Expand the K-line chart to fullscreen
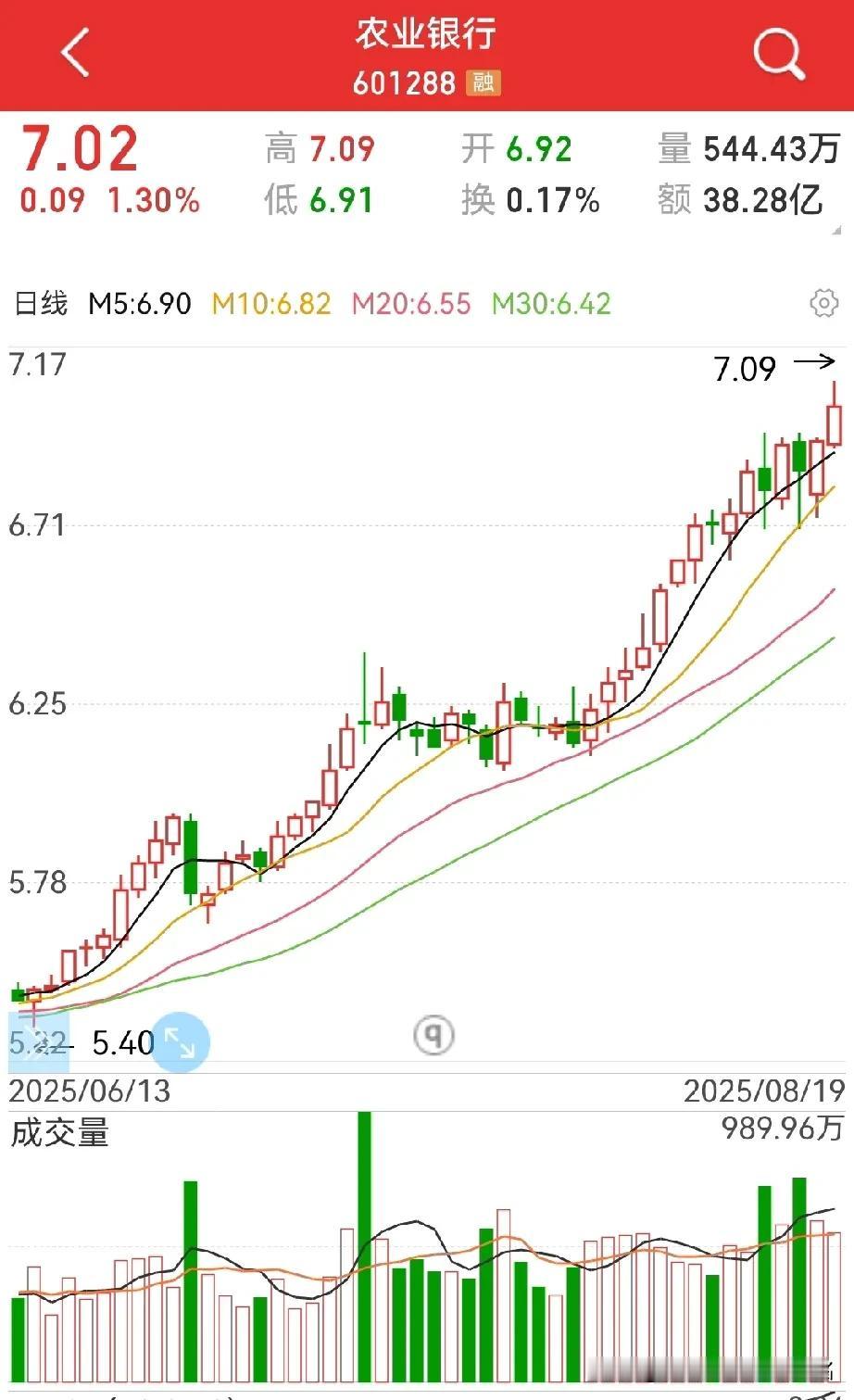Screen dimensions: 854x1400 (x=180, y=1042)
